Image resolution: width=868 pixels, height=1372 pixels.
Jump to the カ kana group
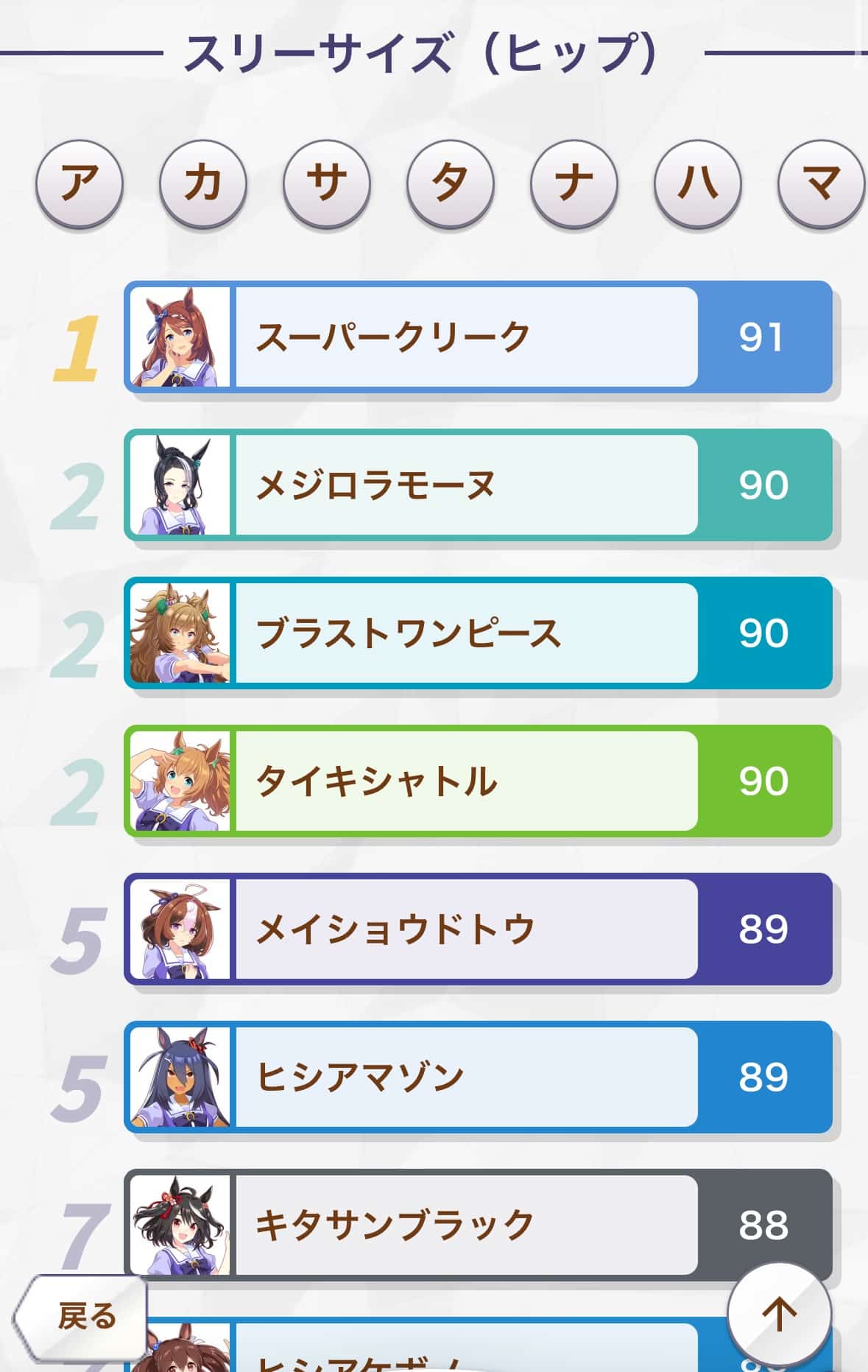coord(202,183)
